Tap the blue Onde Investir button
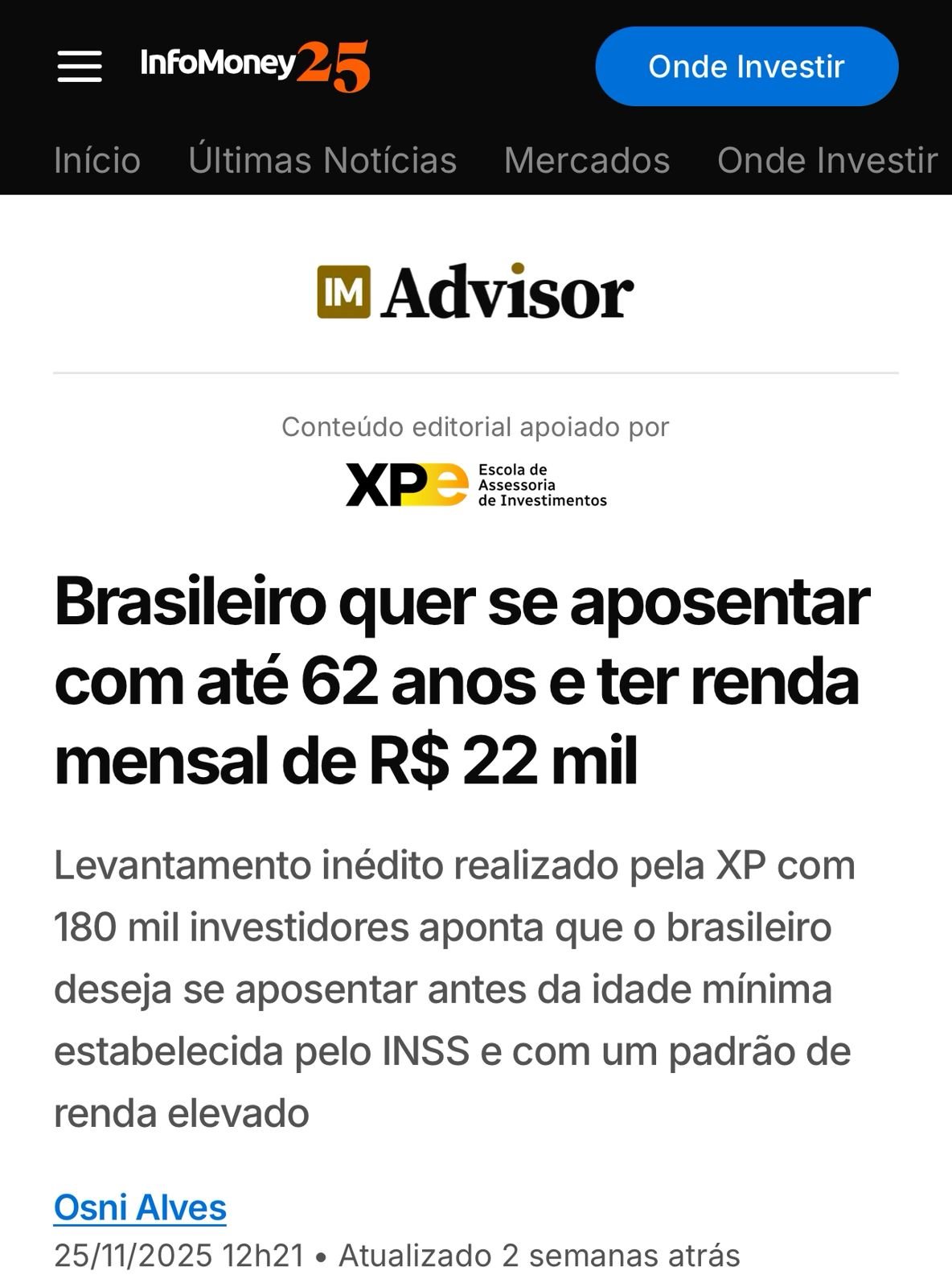Viewport: 952px width, 1287px height. point(746,66)
